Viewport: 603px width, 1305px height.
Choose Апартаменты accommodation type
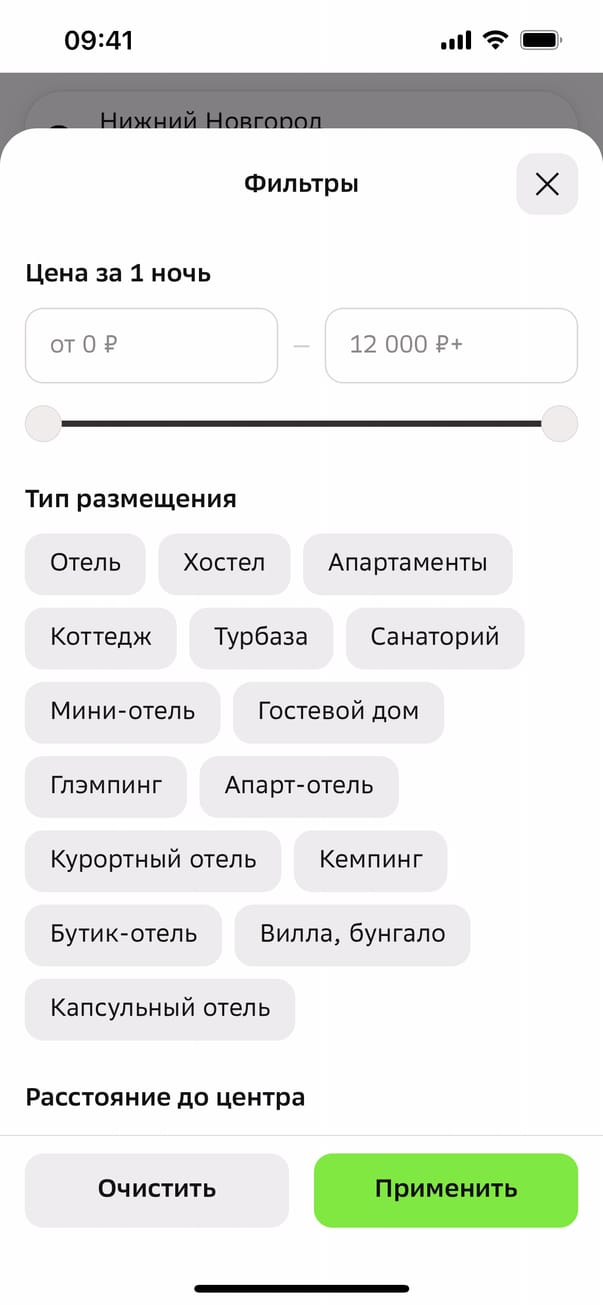click(x=407, y=563)
